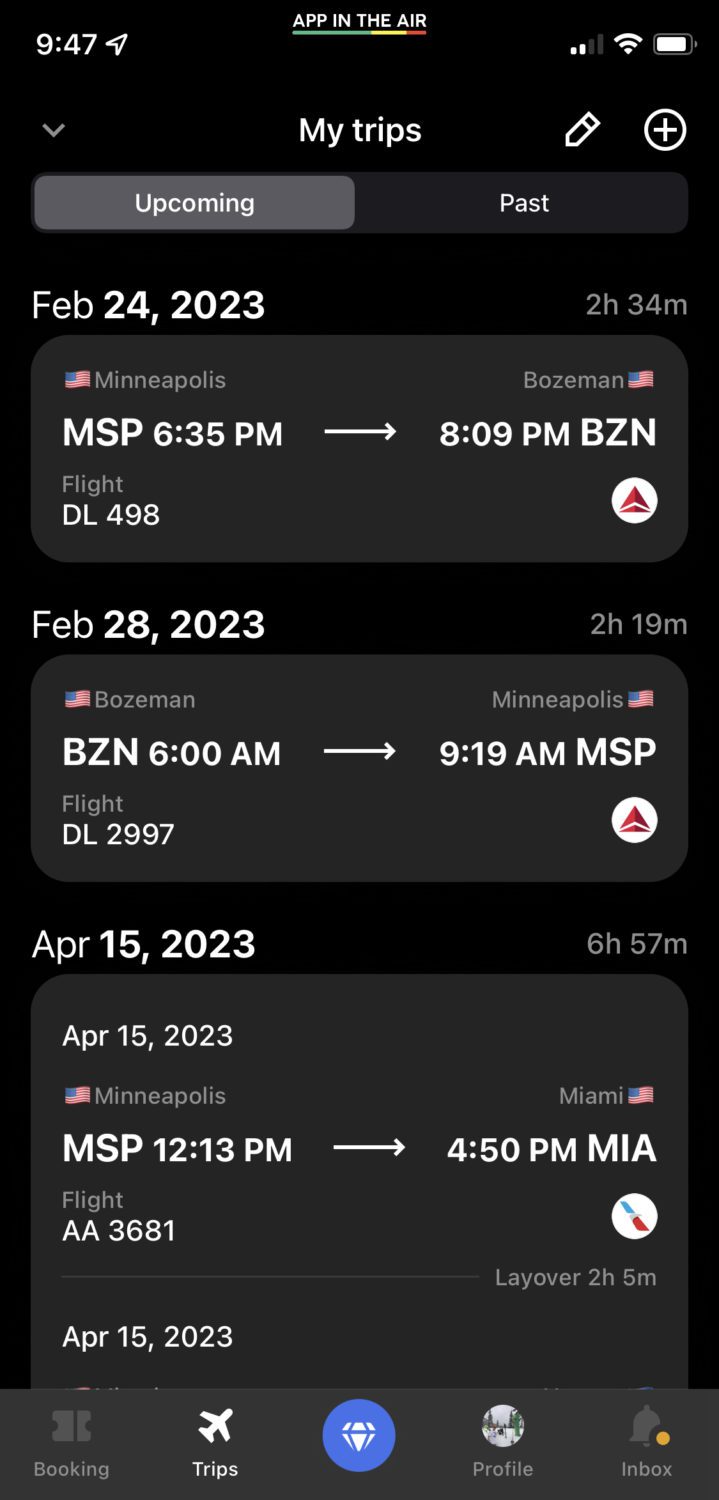
Task: Open the Profile tab
Action: click(x=502, y=1443)
